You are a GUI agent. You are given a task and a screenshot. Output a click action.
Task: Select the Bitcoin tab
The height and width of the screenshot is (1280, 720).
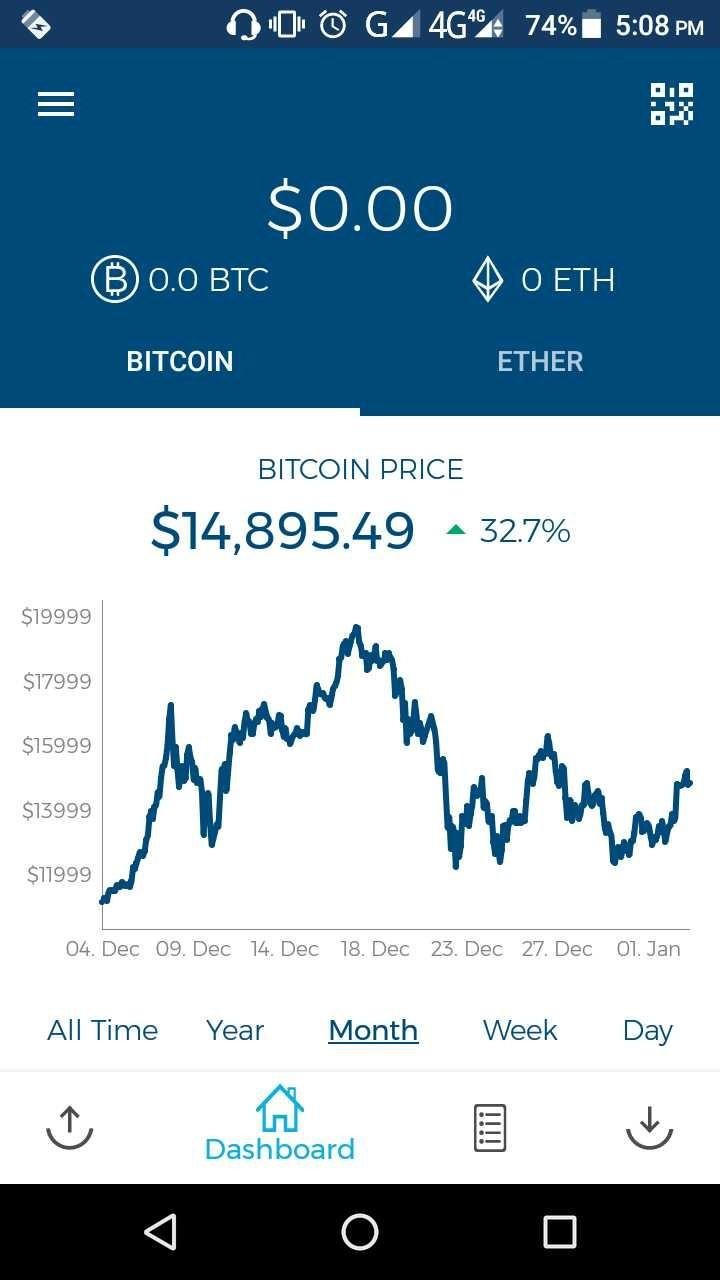pyautogui.click(x=180, y=361)
